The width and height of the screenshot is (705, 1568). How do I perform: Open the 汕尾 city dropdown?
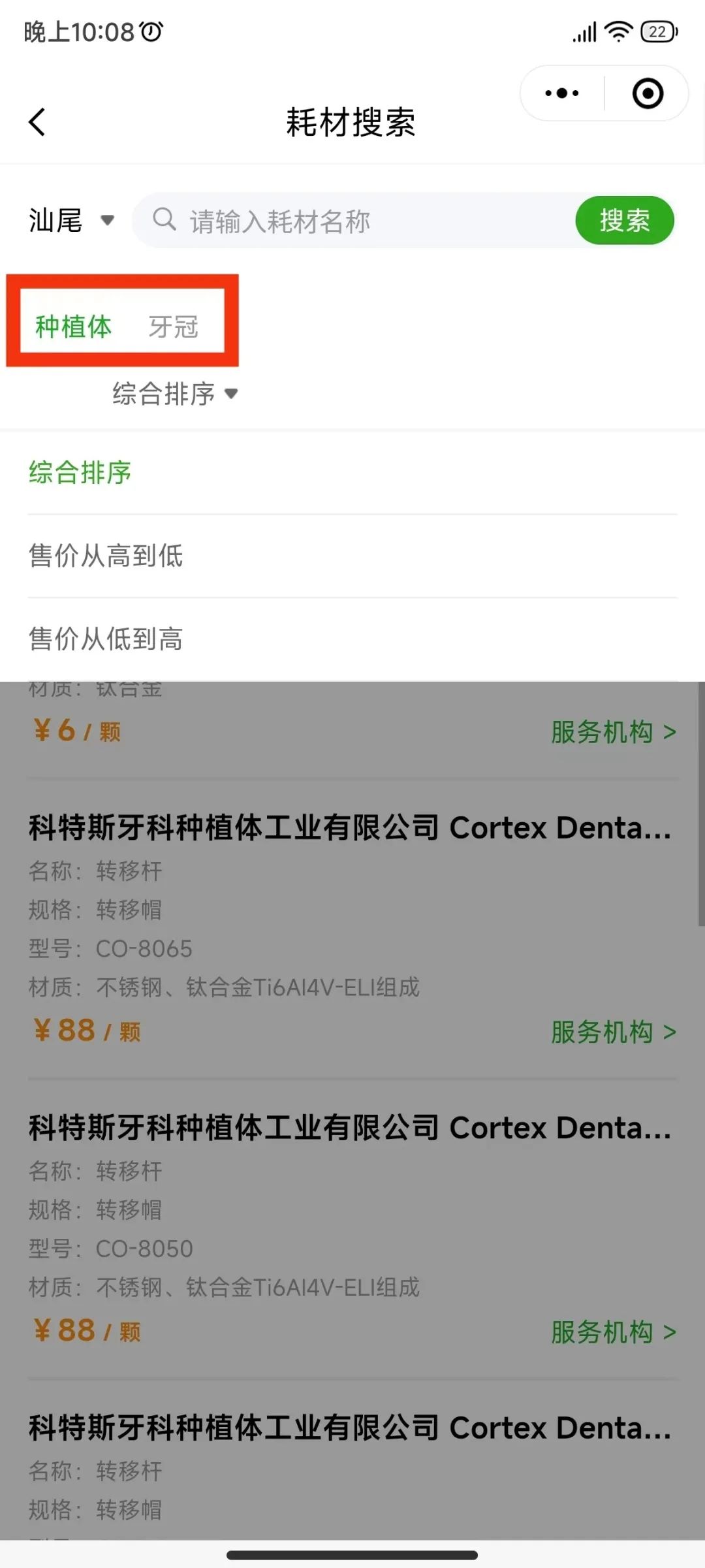click(71, 221)
